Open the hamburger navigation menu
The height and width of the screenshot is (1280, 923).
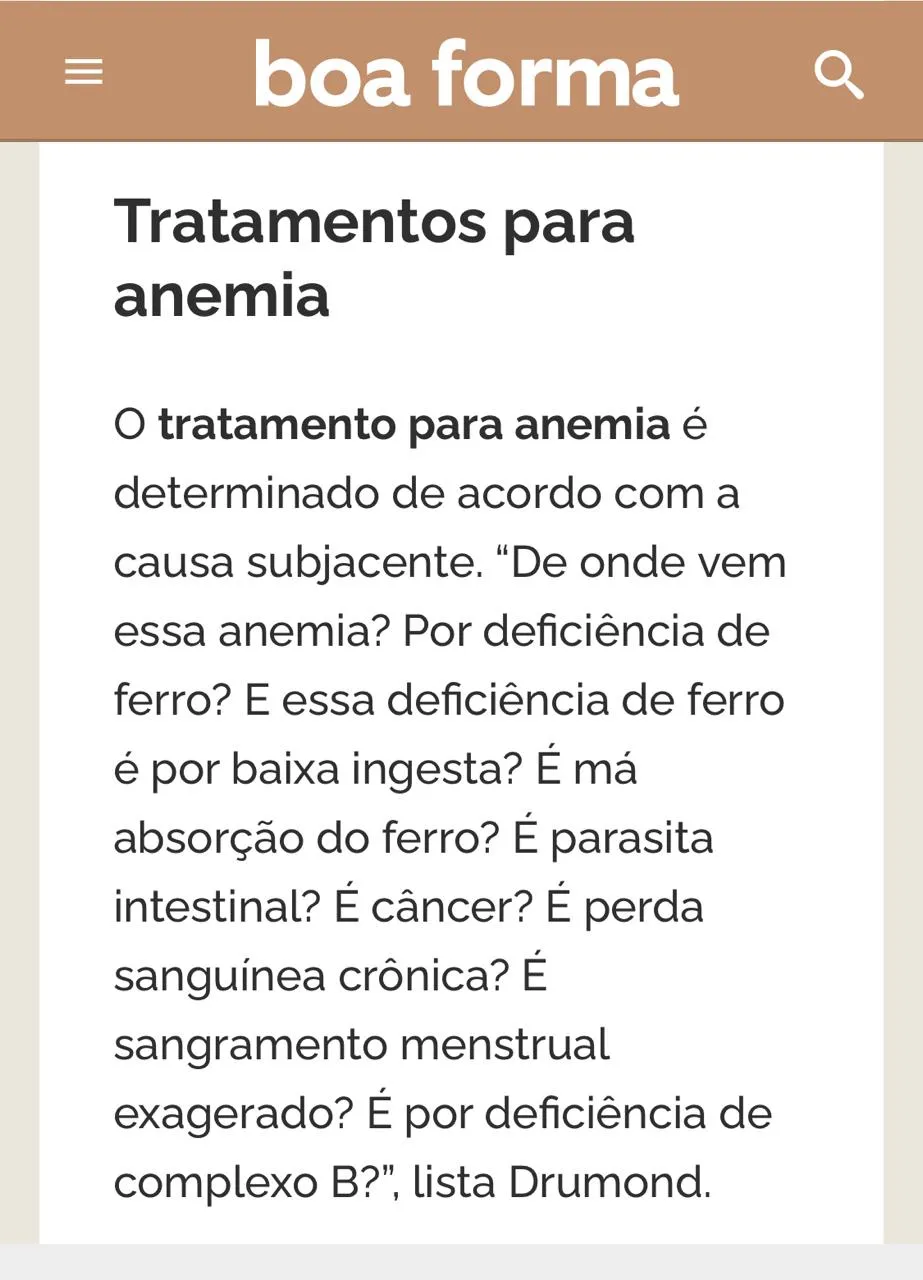click(x=83, y=72)
